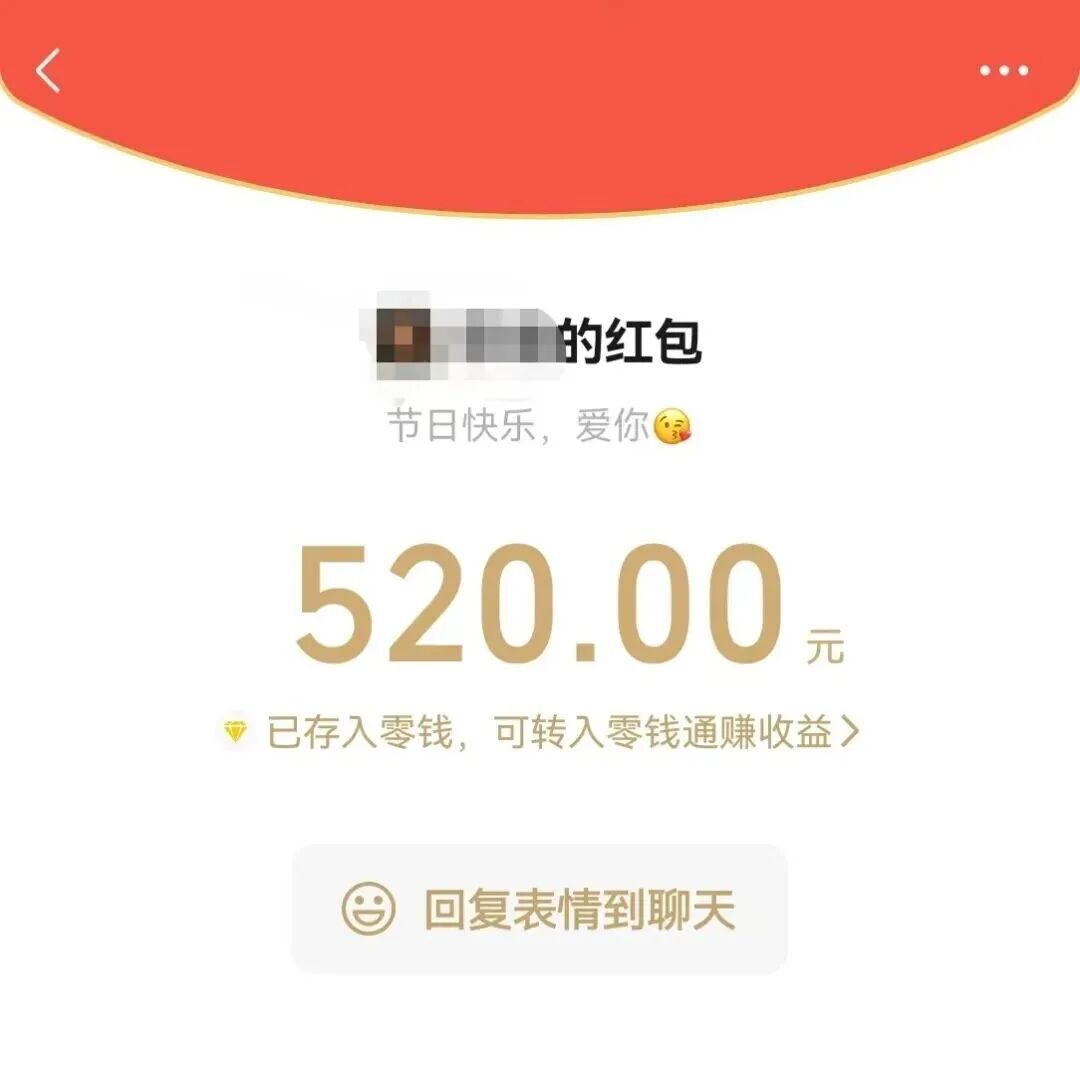Open 可转入零钱通赚收益 details

pyautogui.click(x=660, y=730)
